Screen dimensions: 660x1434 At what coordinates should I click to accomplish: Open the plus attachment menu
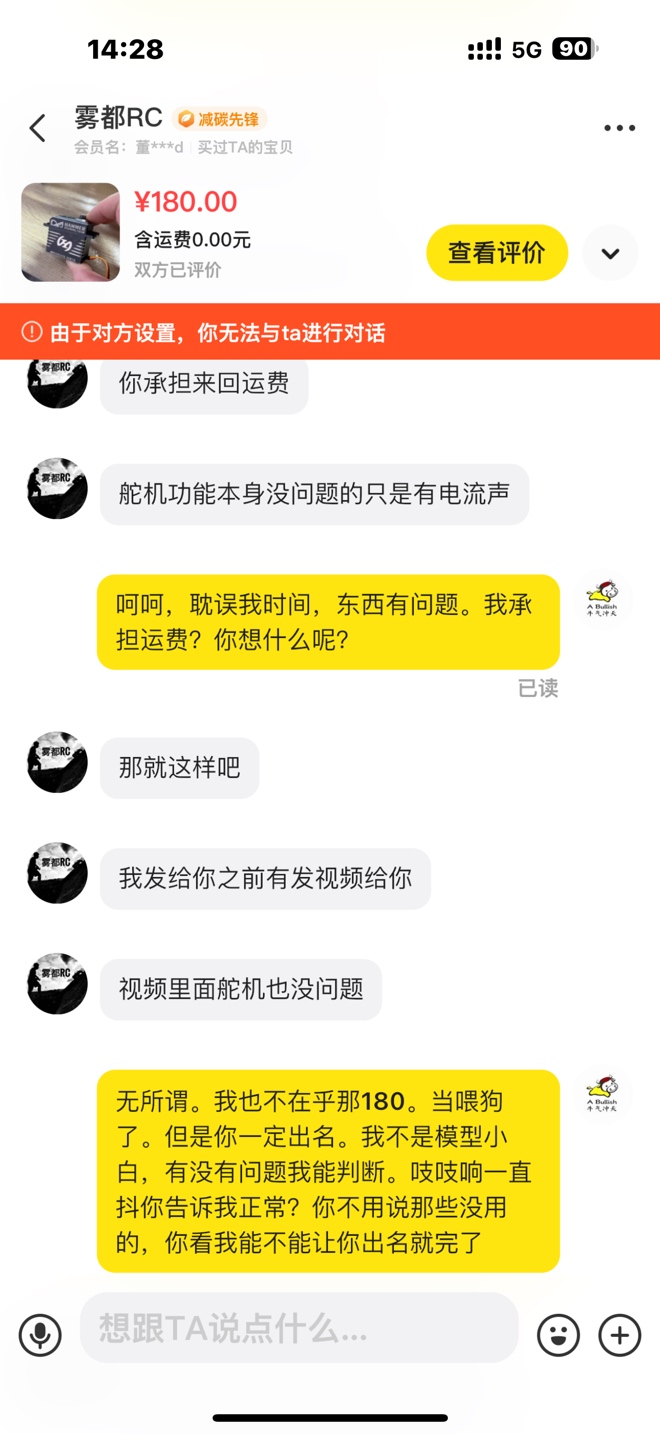(x=619, y=1334)
